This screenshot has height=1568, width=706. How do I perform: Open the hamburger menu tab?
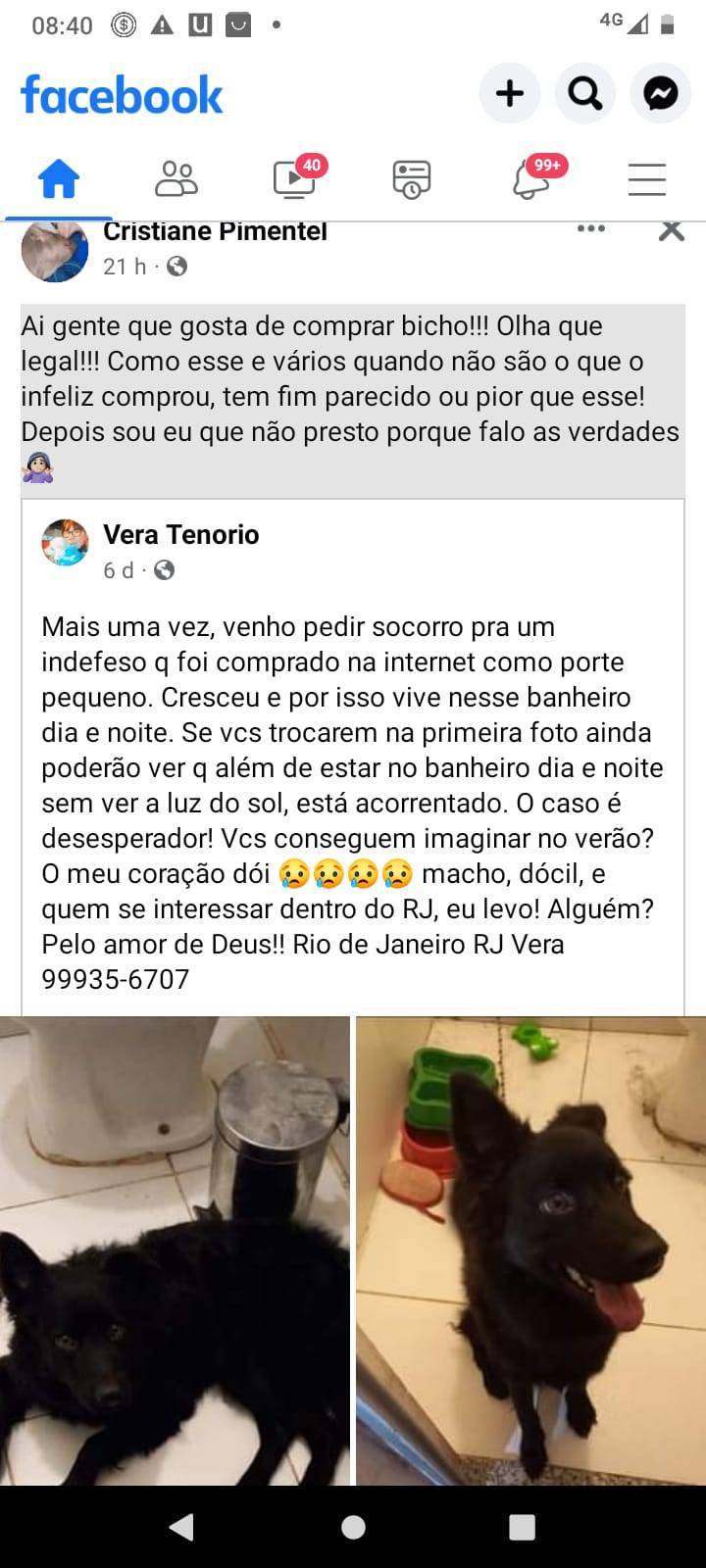click(647, 179)
